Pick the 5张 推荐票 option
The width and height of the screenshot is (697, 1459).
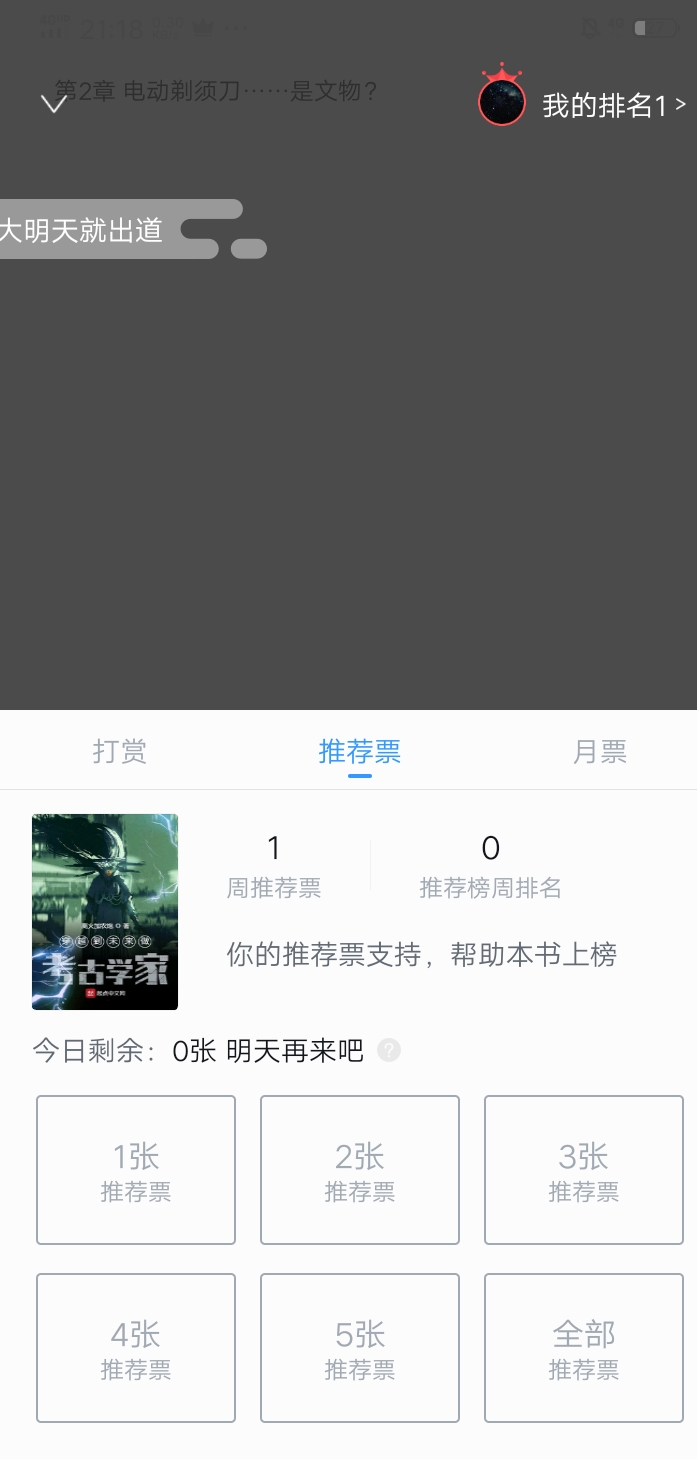(x=360, y=1348)
